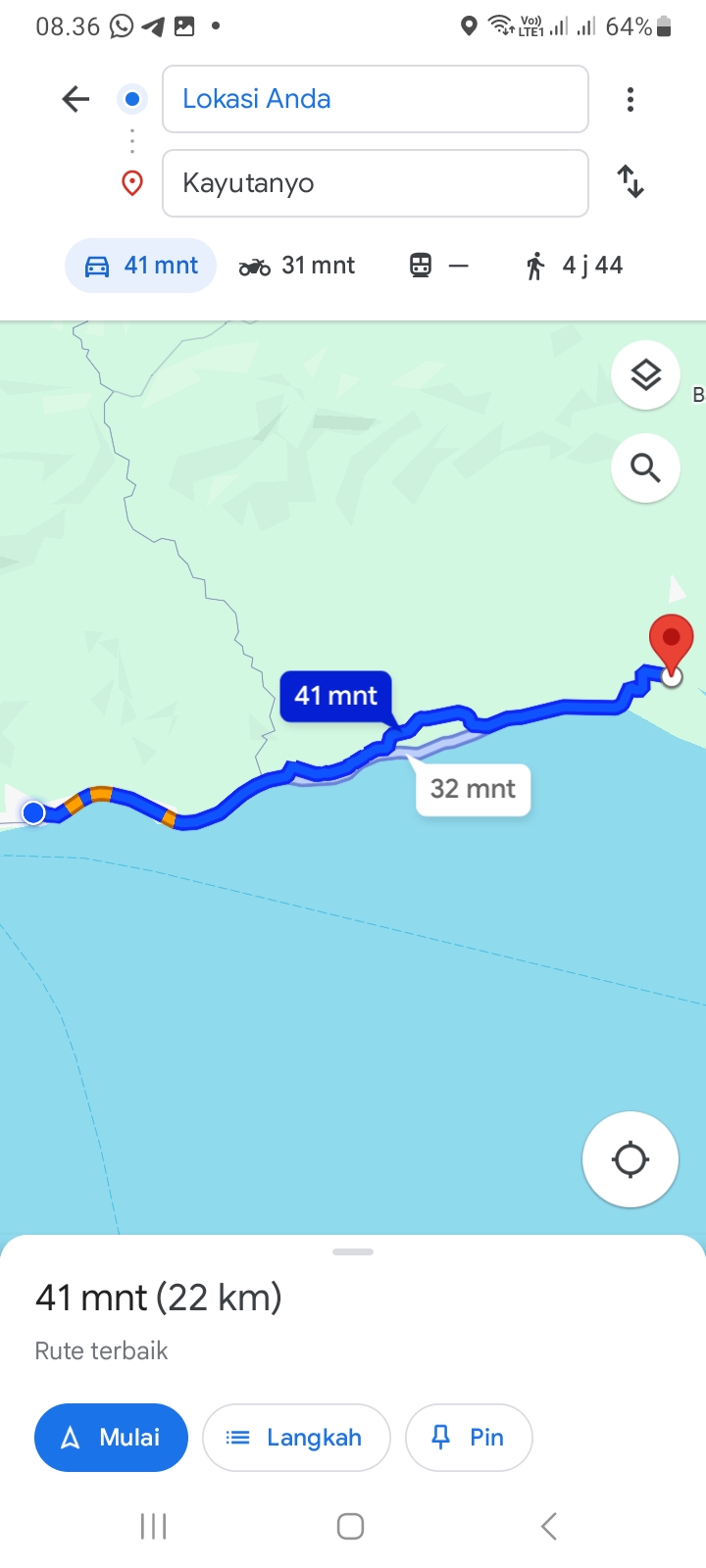Select the car mode showing 41 mnt

(x=141, y=266)
